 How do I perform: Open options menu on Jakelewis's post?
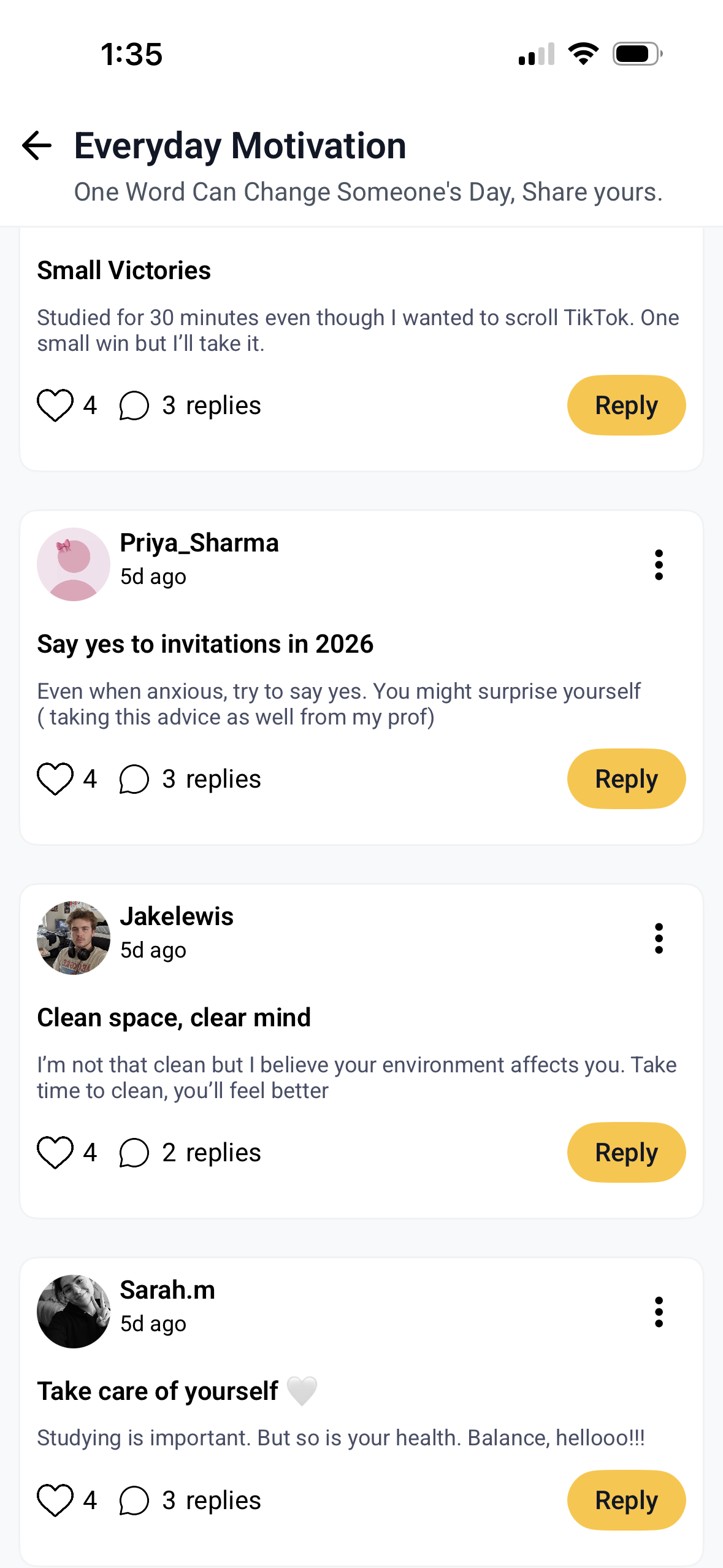coord(659,938)
